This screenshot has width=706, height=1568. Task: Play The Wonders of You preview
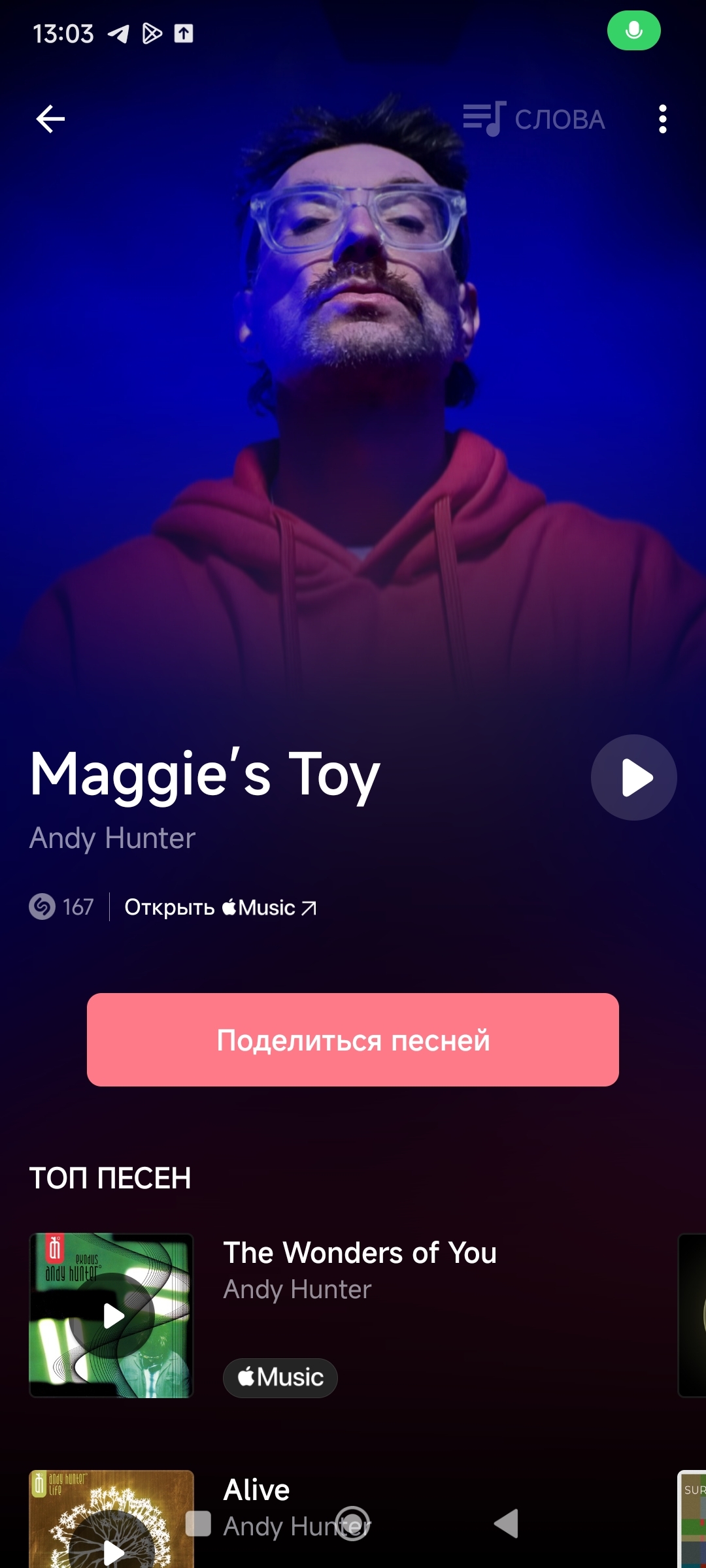pyautogui.click(x=112, y=1315)
